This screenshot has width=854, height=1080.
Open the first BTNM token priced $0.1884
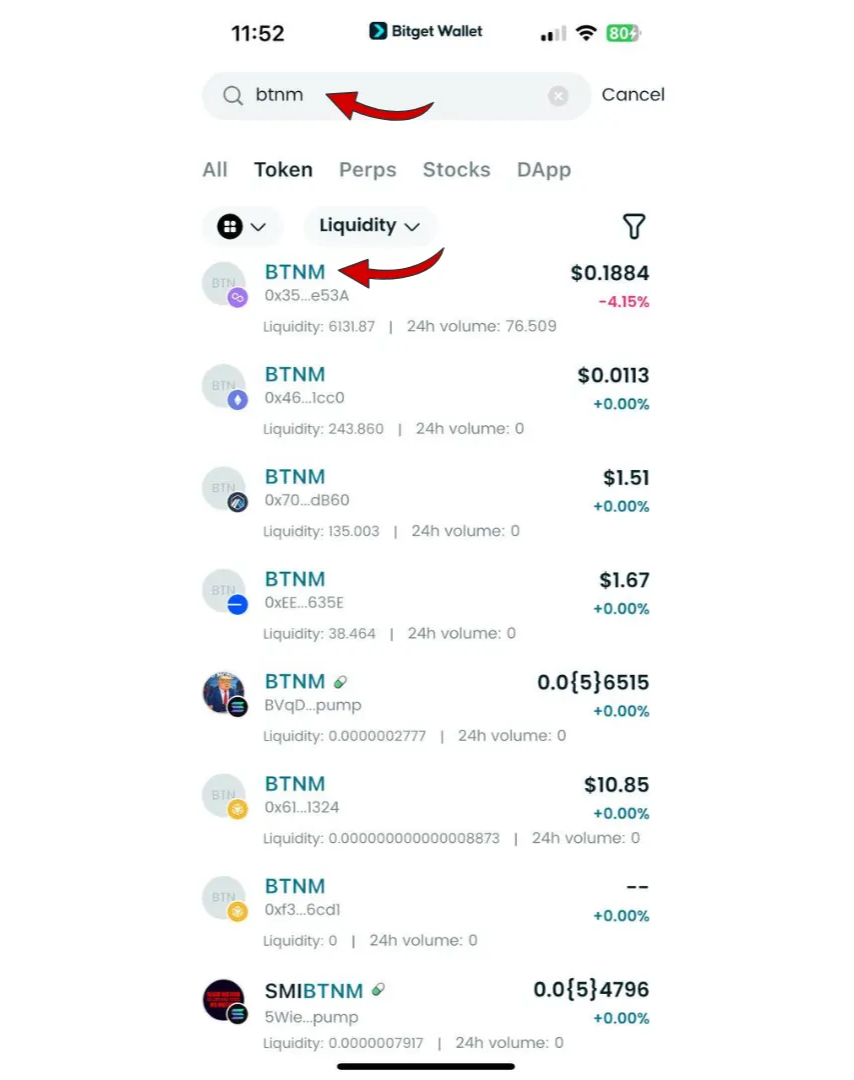tap(295, 272)
